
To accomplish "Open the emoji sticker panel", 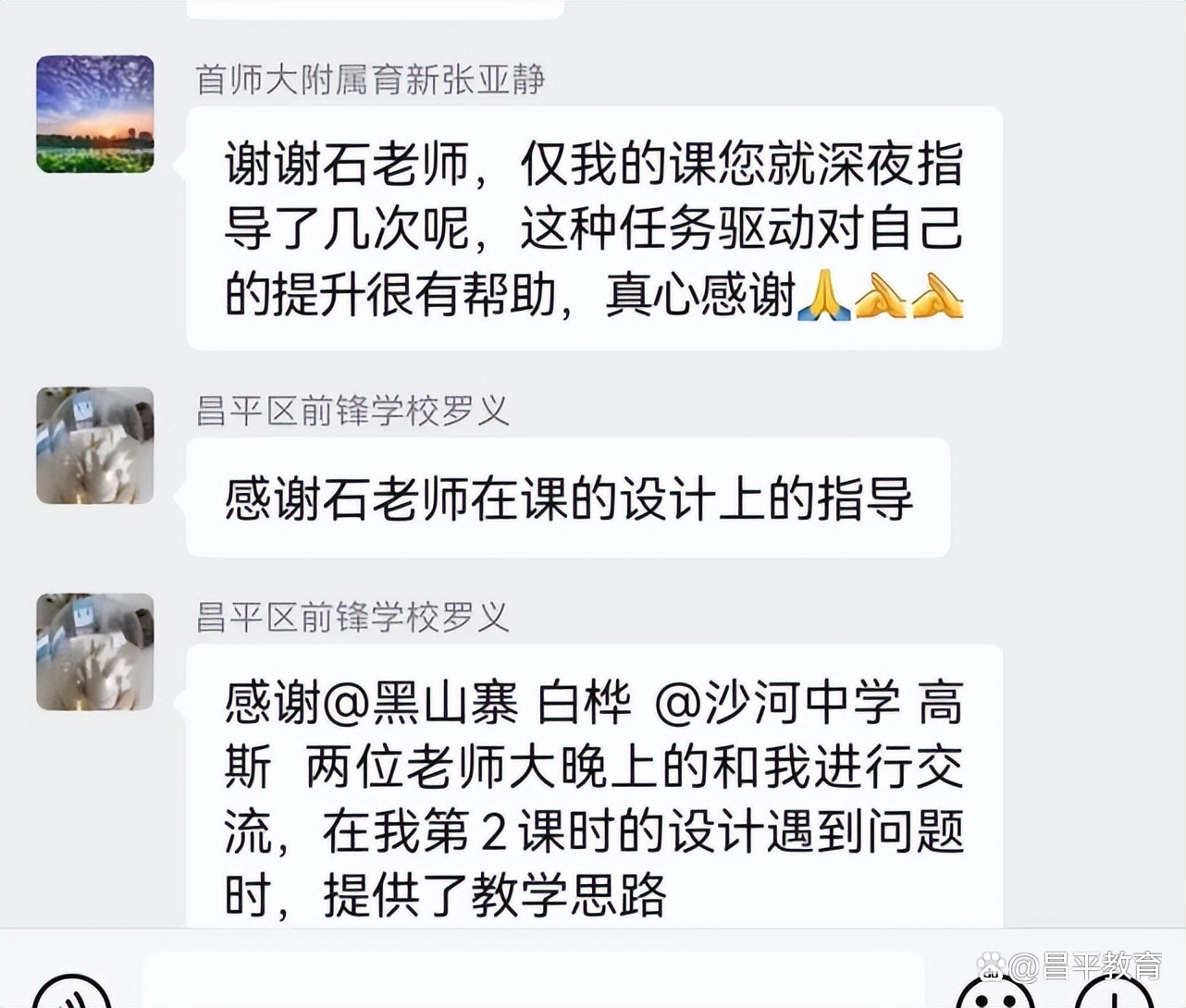I will click(994, 995).
